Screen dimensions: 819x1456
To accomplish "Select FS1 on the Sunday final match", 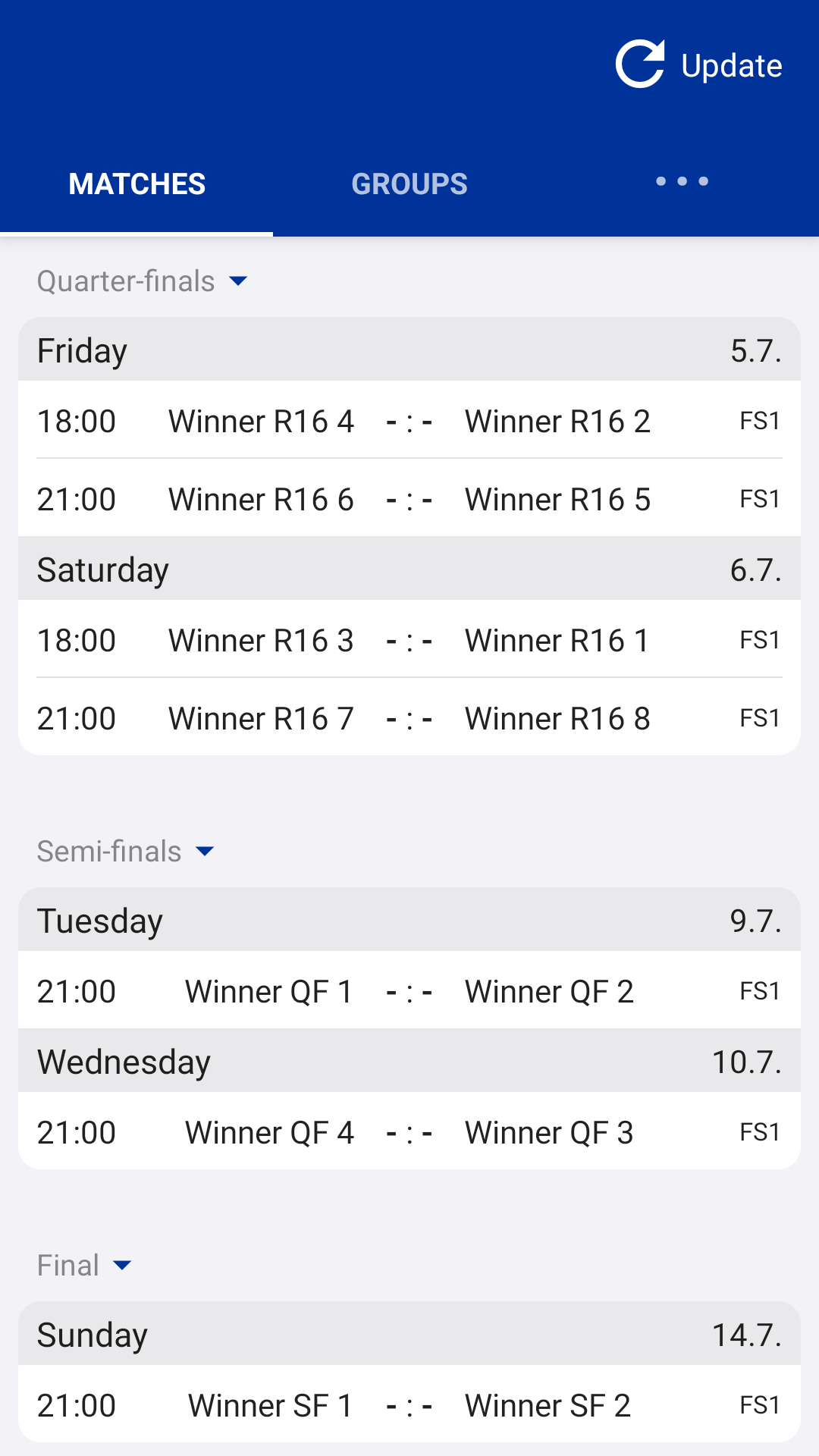I will [759, 1405].
